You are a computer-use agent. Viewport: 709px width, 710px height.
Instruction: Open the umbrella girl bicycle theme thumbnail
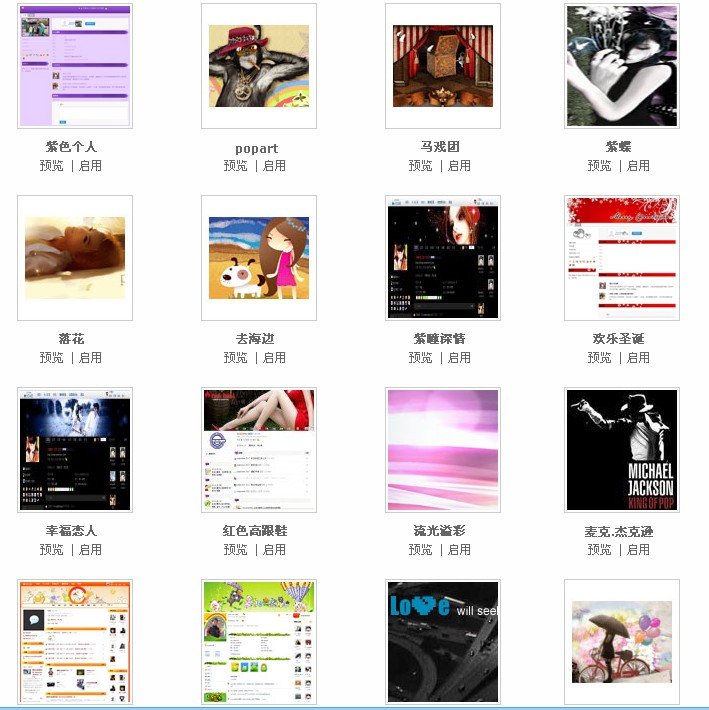tap(621, 641)
